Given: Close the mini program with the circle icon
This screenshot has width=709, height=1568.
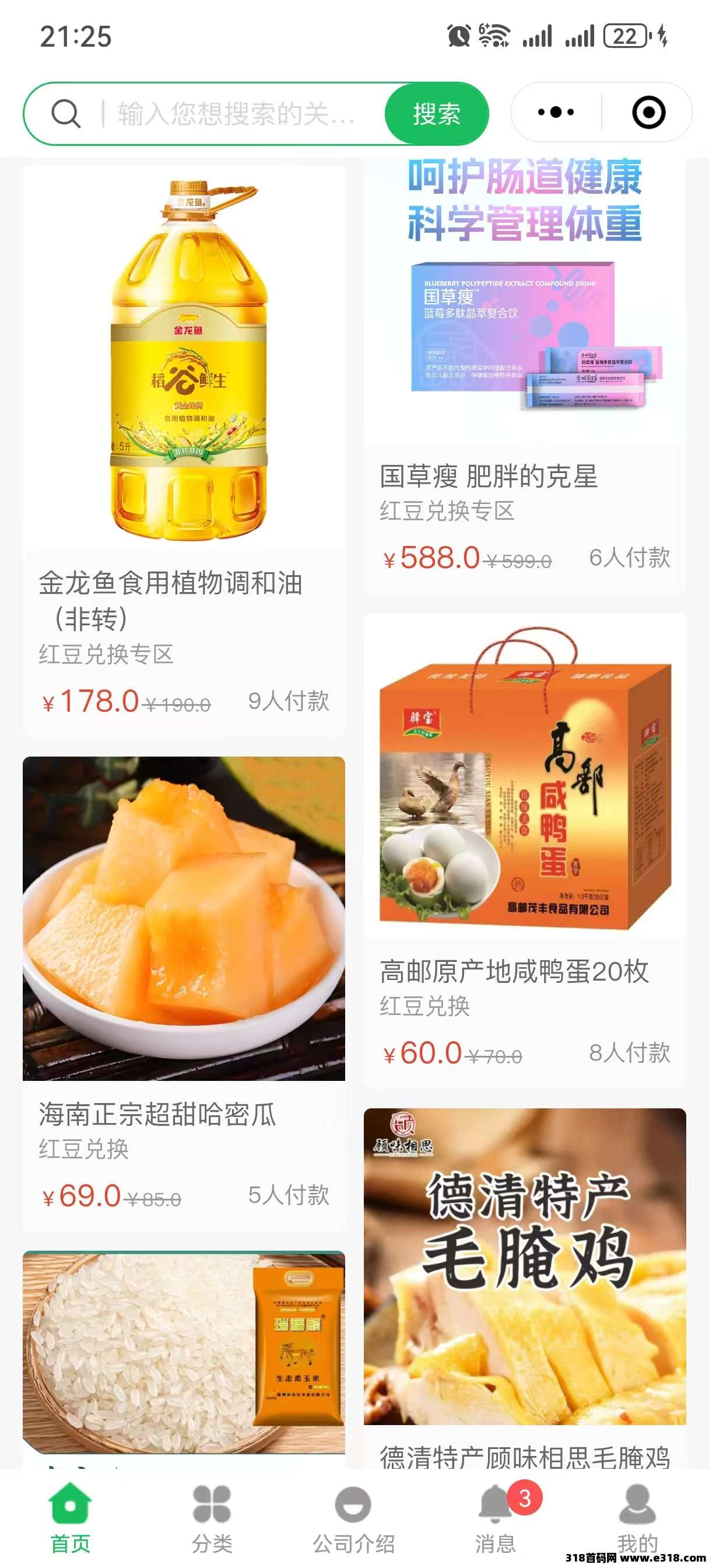Looking at the screenshot, I should 648,113.
